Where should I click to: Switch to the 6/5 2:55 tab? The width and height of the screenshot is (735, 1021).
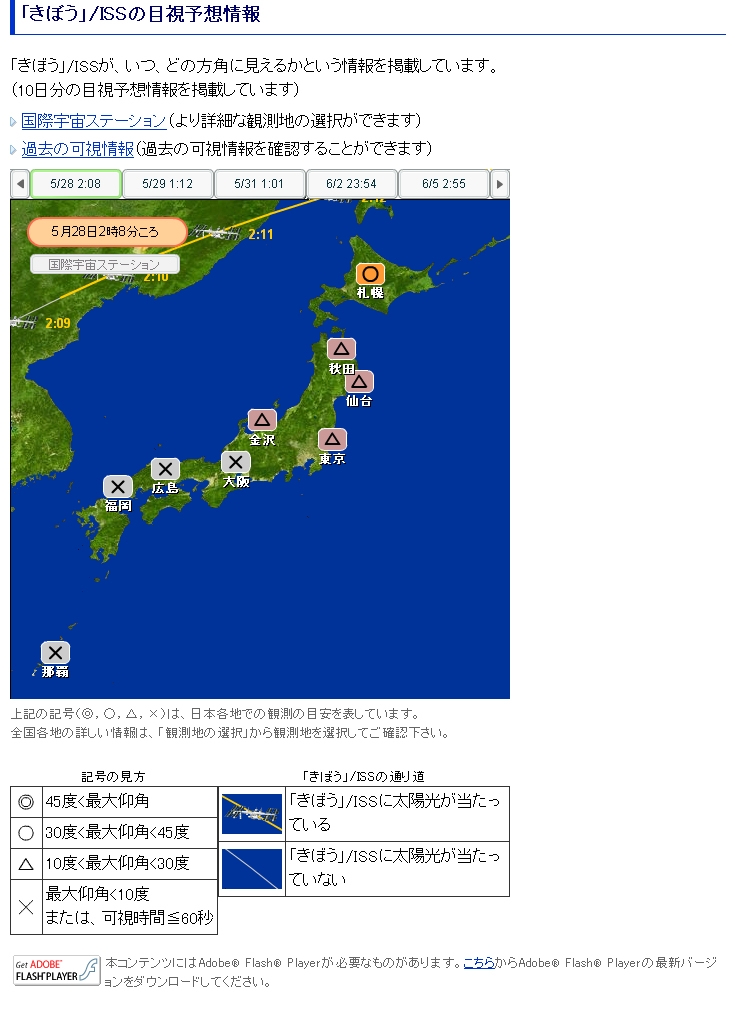(443, 184)
